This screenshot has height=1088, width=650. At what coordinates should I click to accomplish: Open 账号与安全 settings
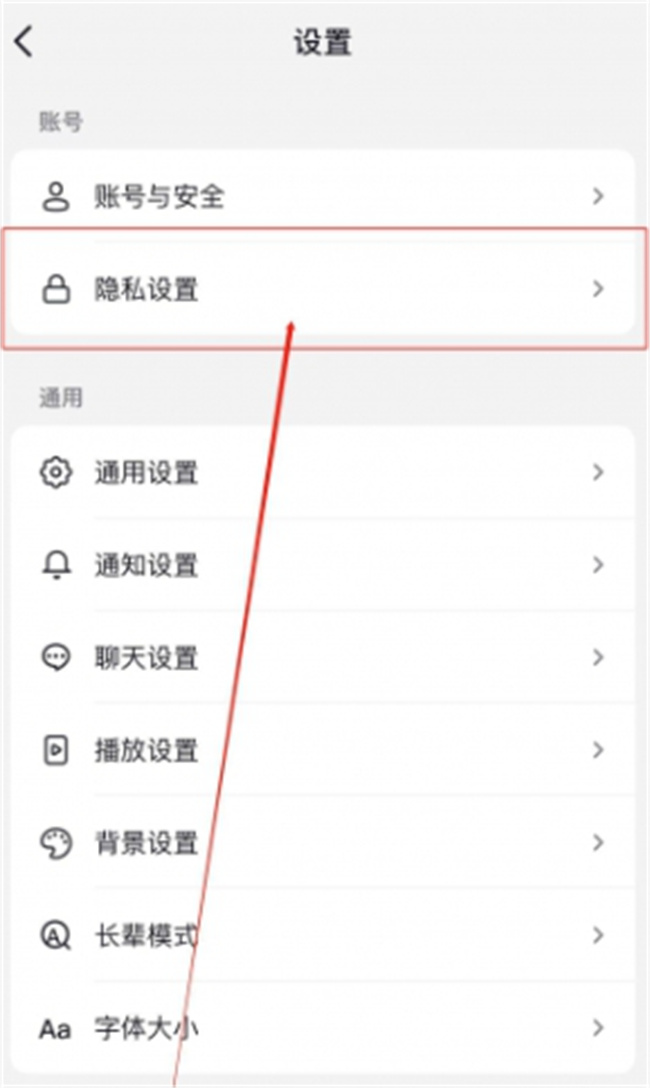[x=323, y=196]
